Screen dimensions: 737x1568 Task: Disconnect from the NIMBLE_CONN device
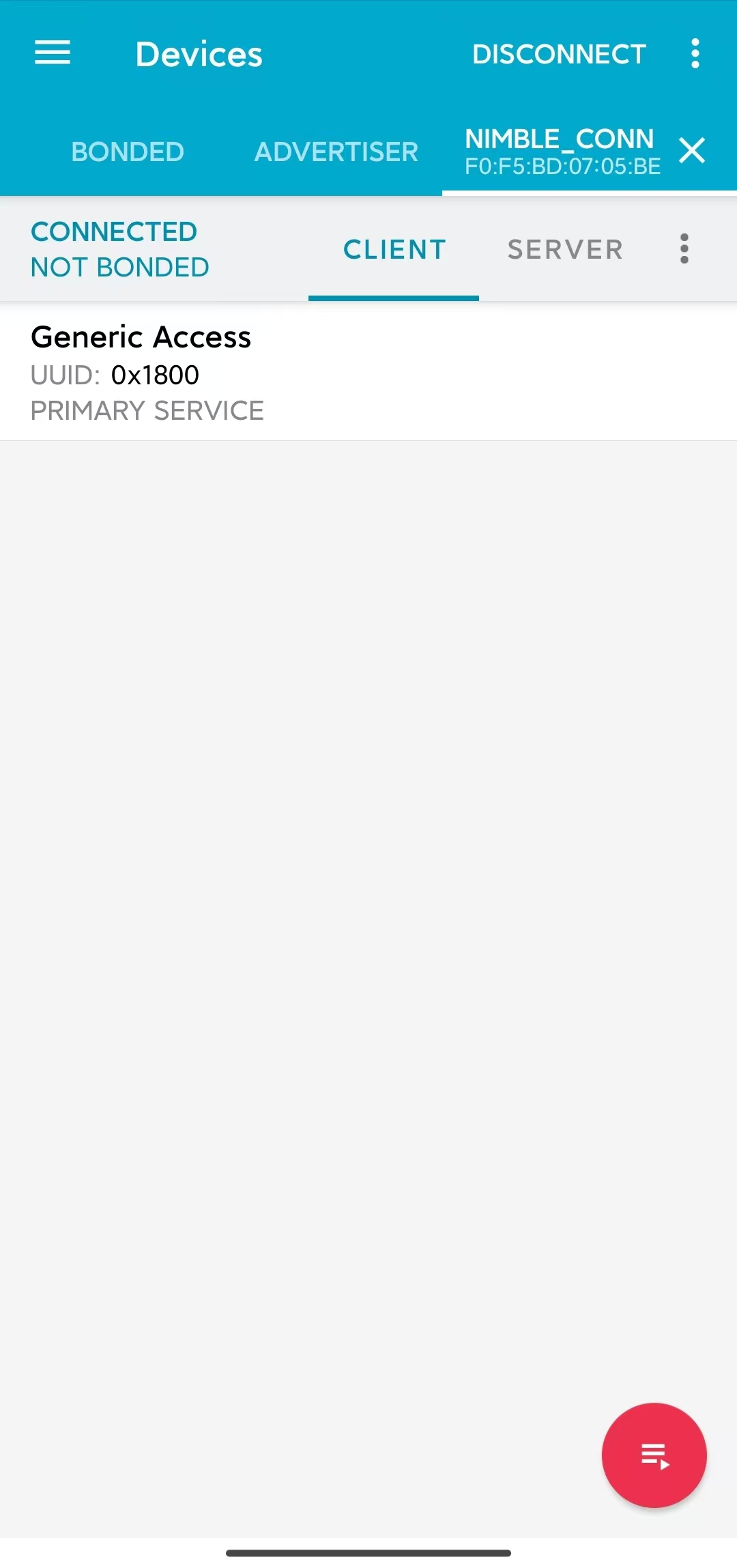[558, 54]
